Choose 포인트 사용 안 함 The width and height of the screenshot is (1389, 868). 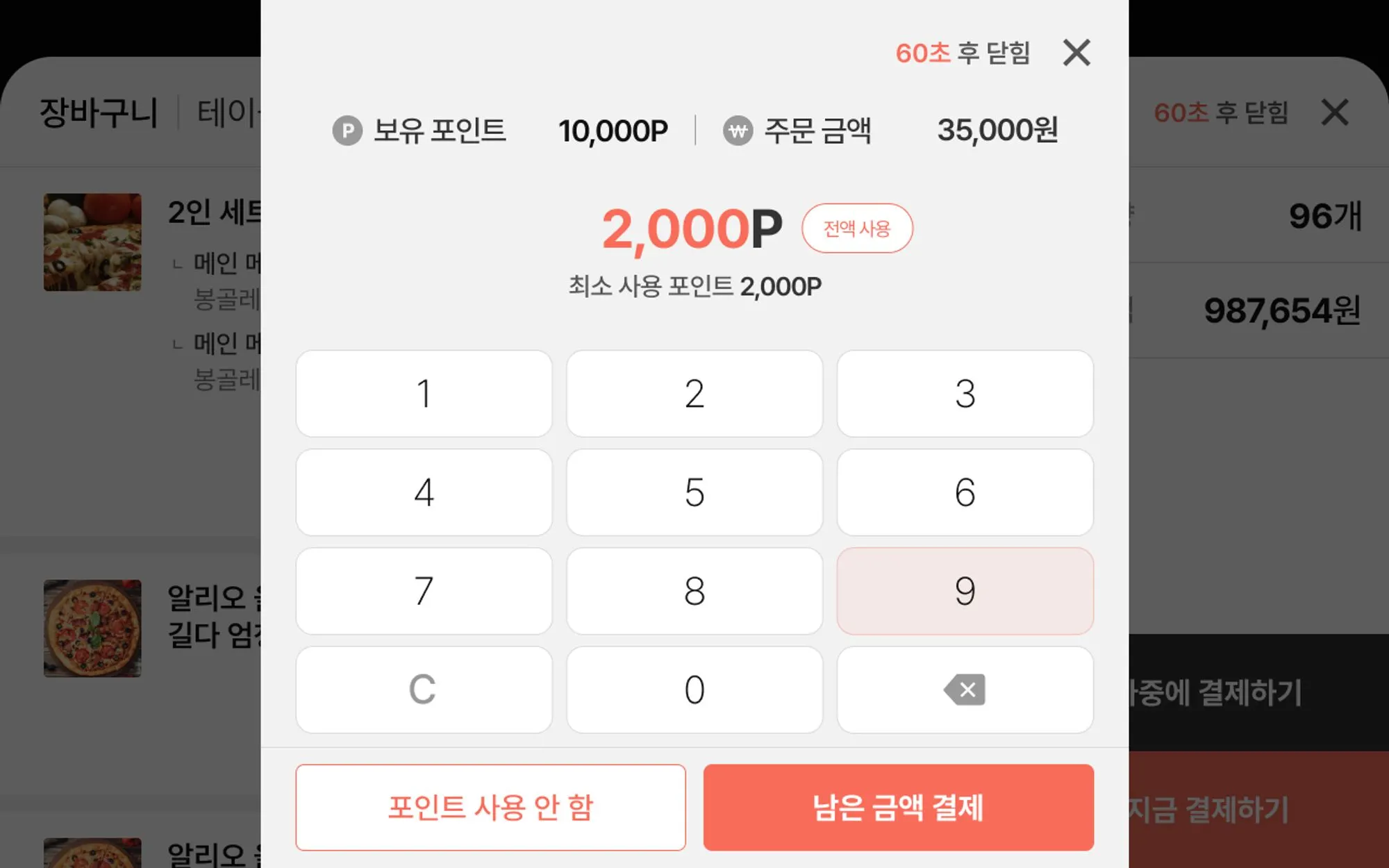(490, 808)
